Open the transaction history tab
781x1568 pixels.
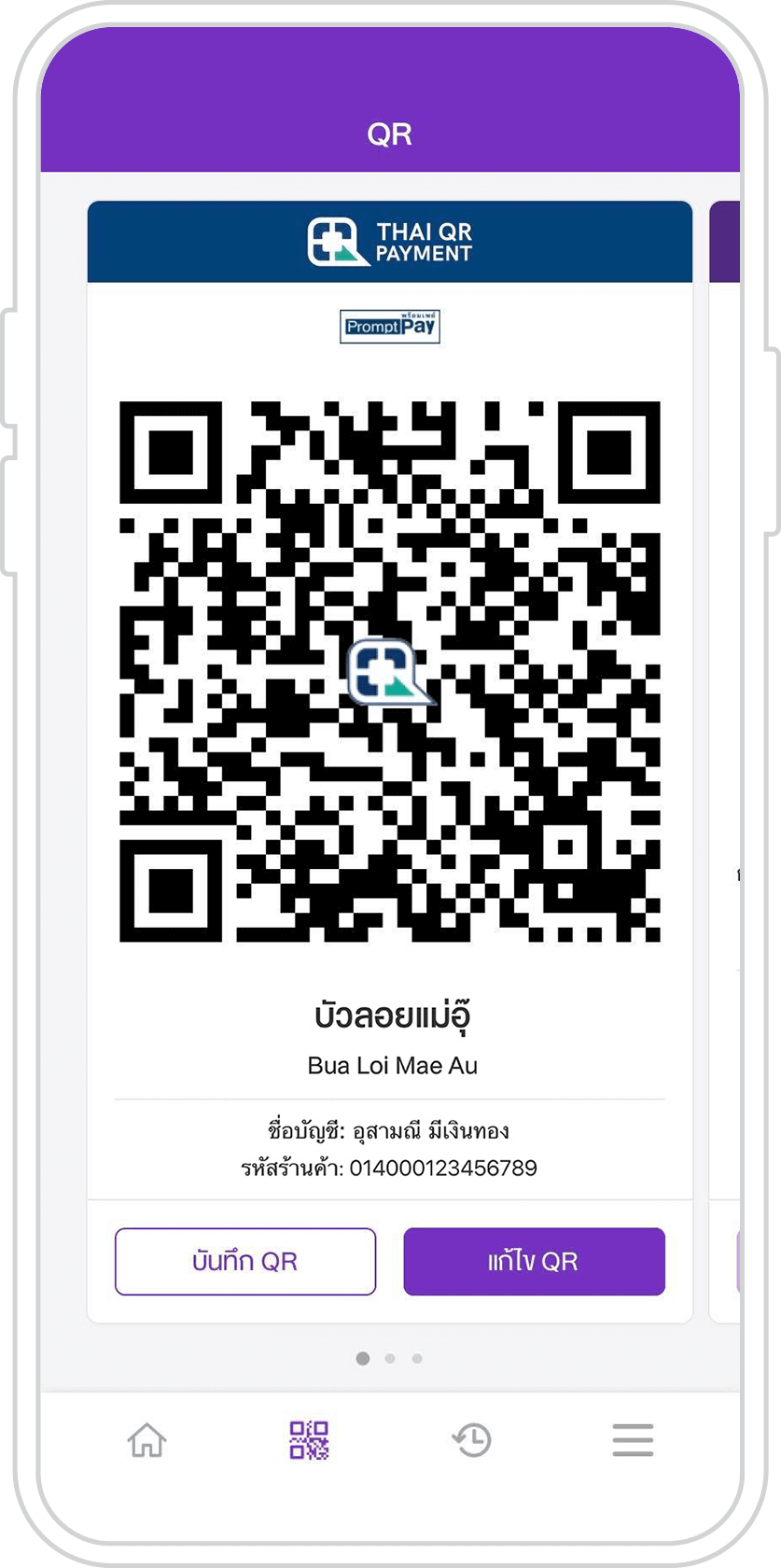[471, 1440]
